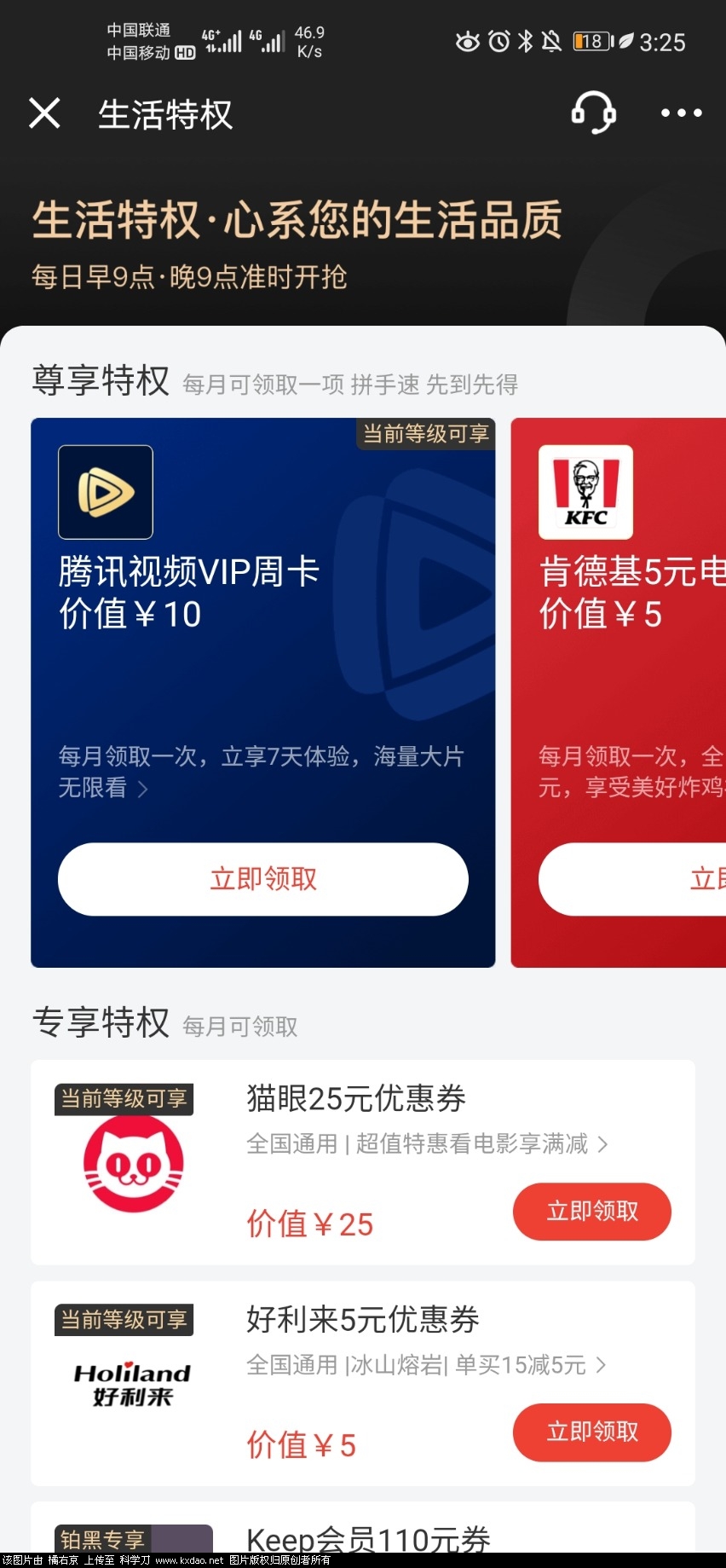Close the 生活特权 page
This screenshot has width=726, height=1568.
click(x=44, y=113)
